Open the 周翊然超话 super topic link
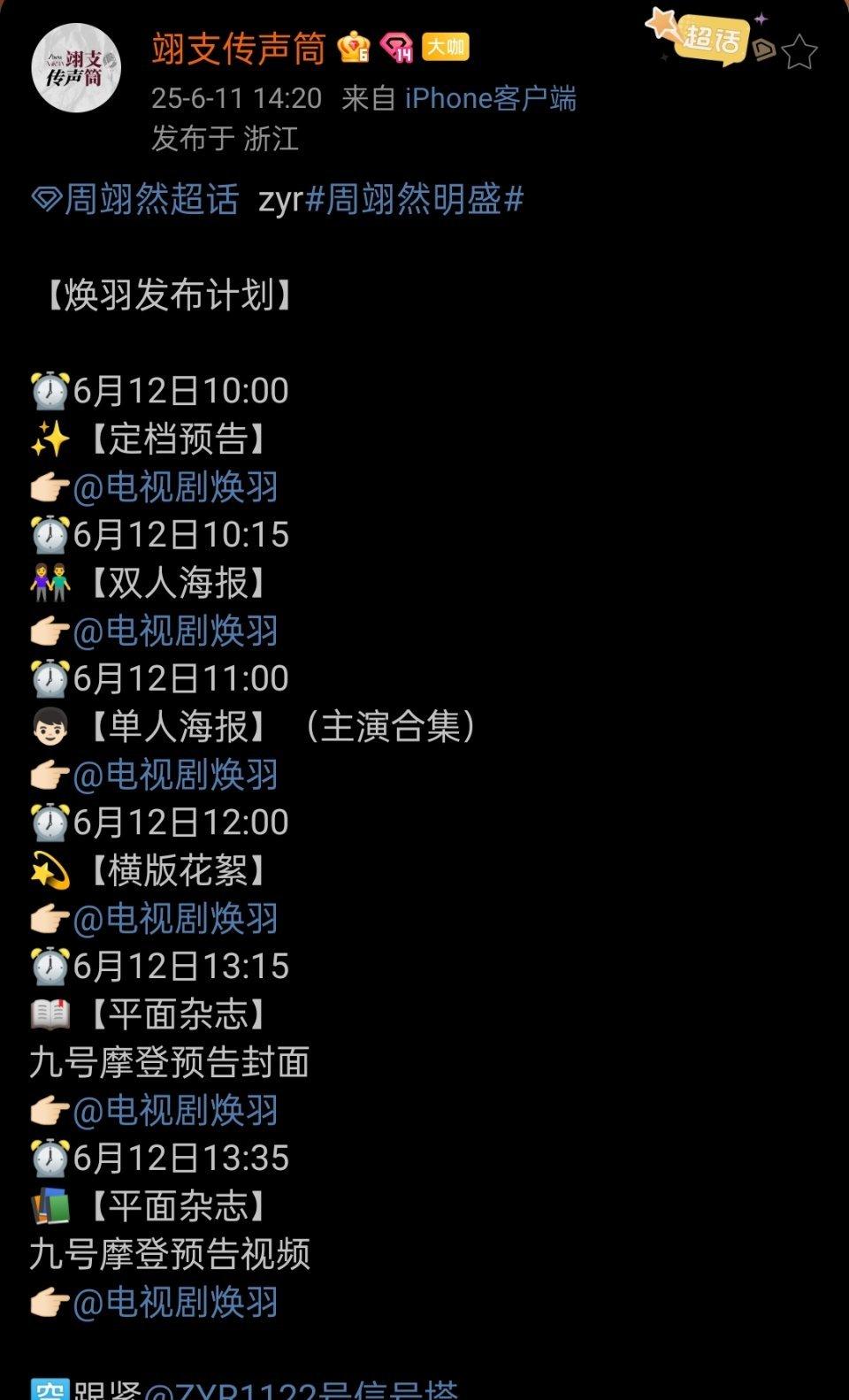Image resolution: width=849 pixels, height=1400 pixels. click(137, 199)
